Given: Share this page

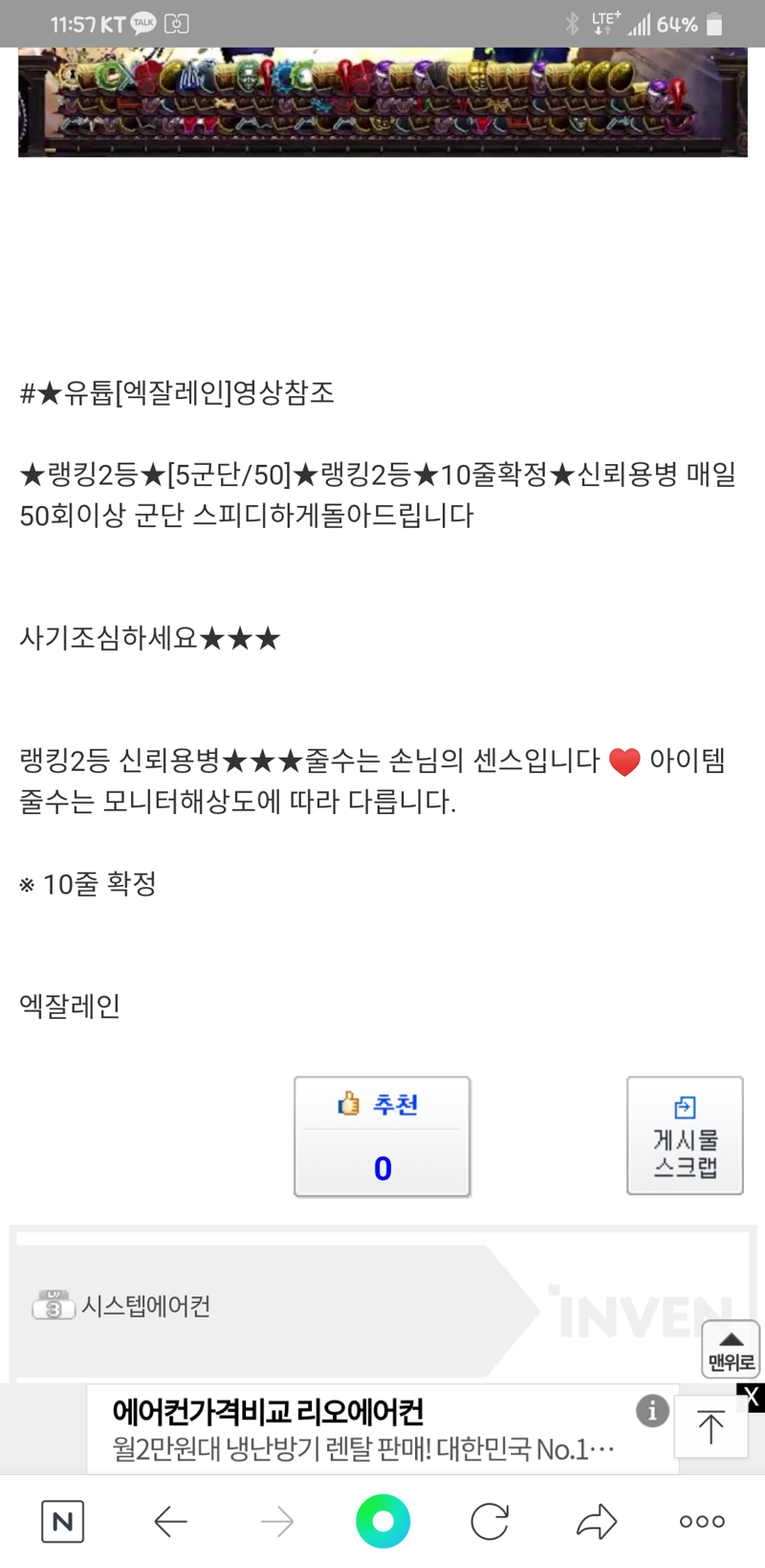Looking at the screenshot, I should [597, 1521].
